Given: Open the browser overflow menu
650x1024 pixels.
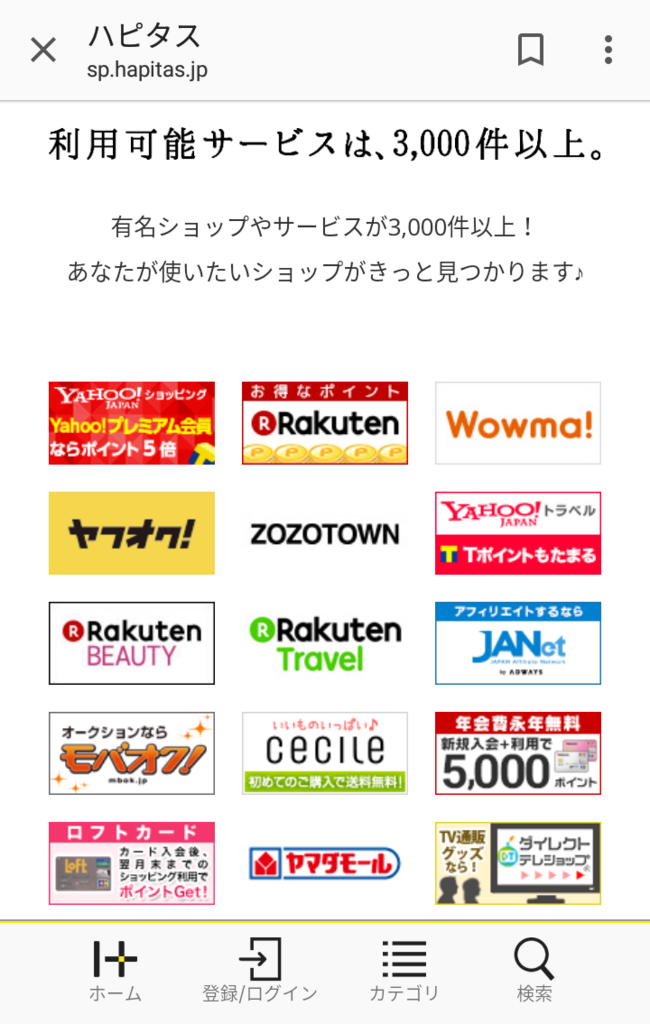Looking at the screenshot, I should pyautogui.click(x=608, y=50).
